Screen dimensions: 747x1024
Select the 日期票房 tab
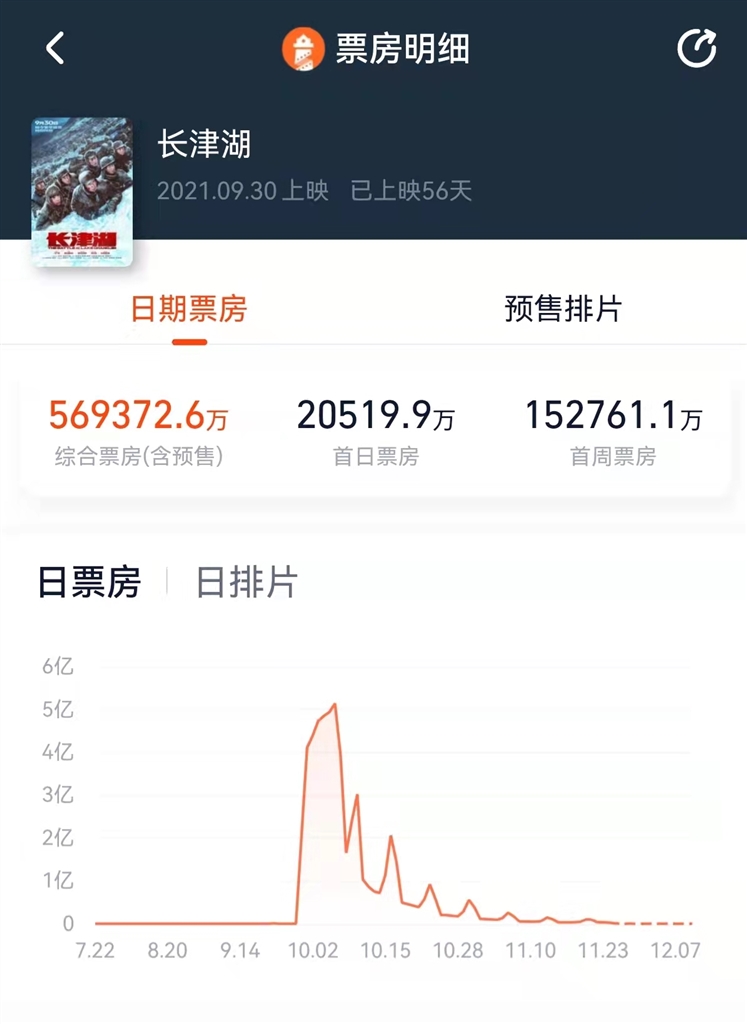click(x=188, y=309)
